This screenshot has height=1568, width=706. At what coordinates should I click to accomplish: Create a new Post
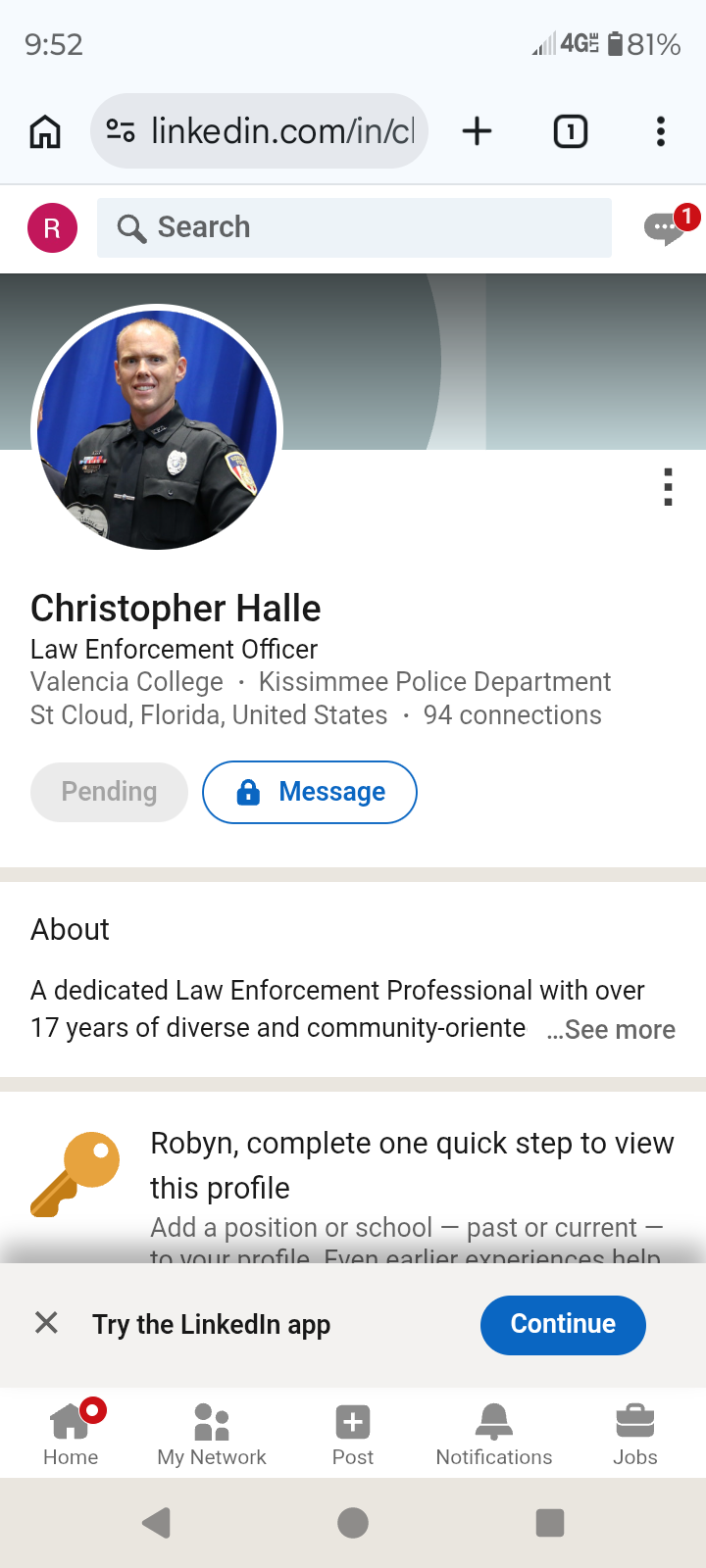(x=353, y=1433)
